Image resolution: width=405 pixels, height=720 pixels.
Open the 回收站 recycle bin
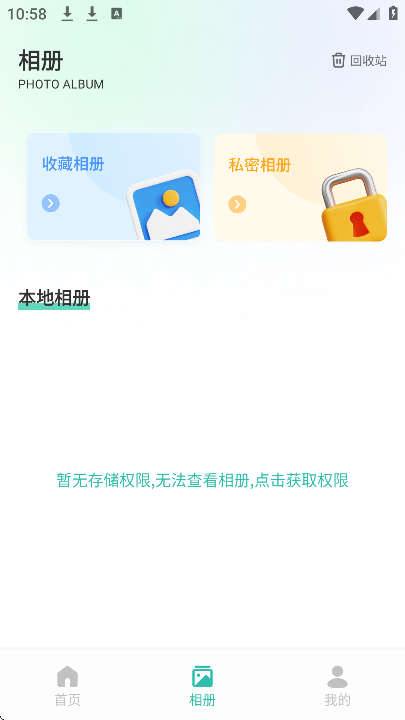[x=359, y=61]
